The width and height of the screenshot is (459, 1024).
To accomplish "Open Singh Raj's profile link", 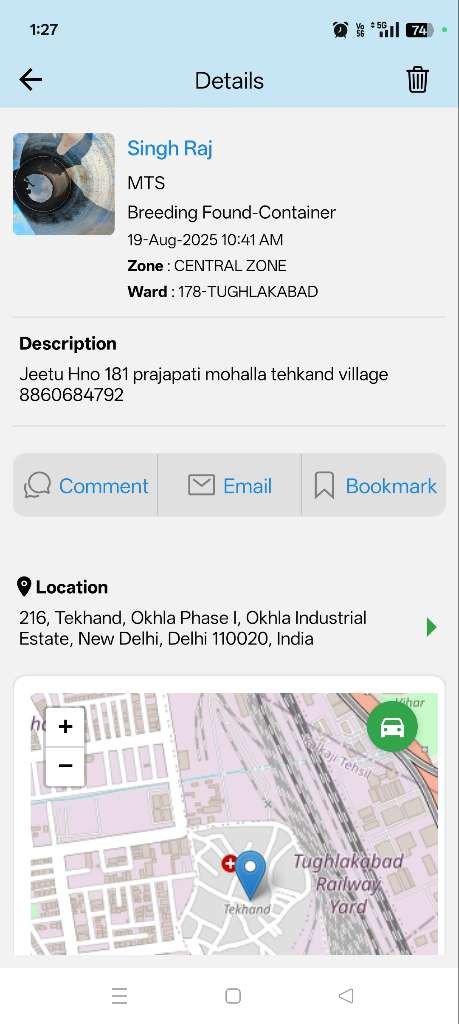I will (170, 148).
